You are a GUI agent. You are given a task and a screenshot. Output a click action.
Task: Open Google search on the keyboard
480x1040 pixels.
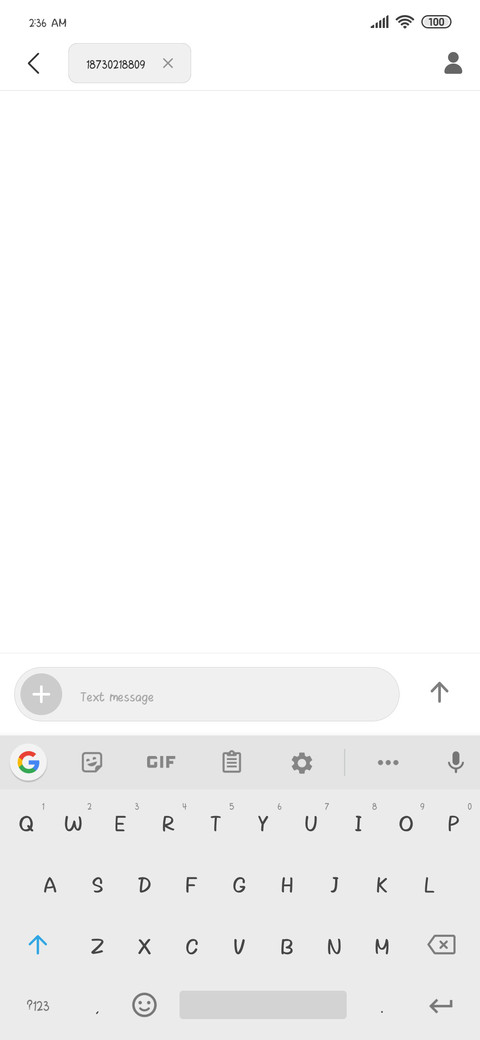click(x=29, y=763)
